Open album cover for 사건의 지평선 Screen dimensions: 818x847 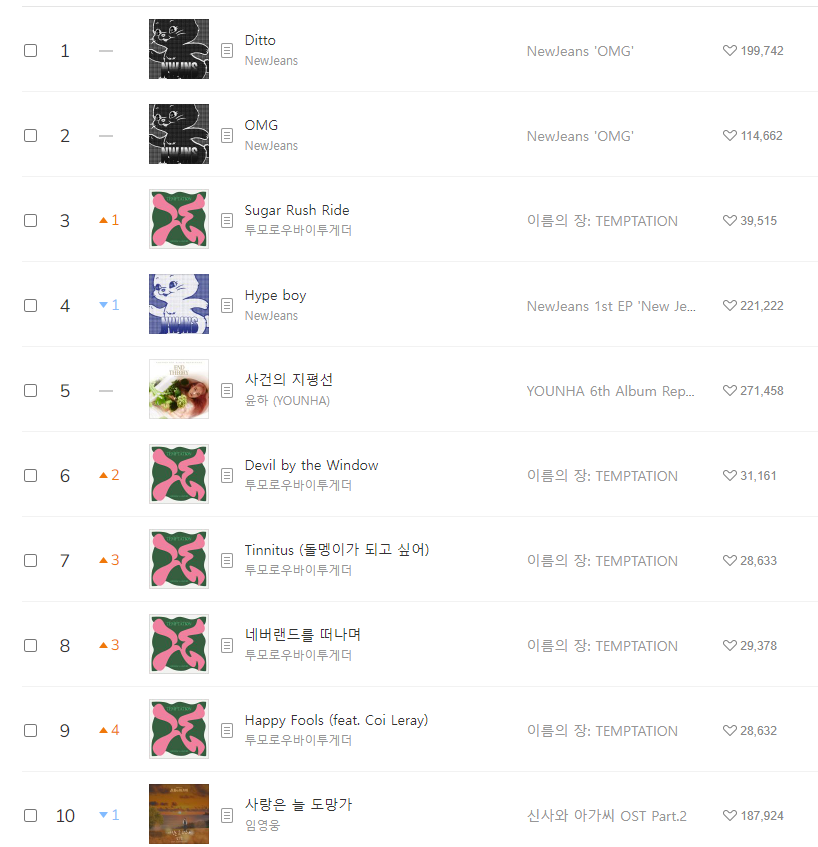[x=179, y=389]
